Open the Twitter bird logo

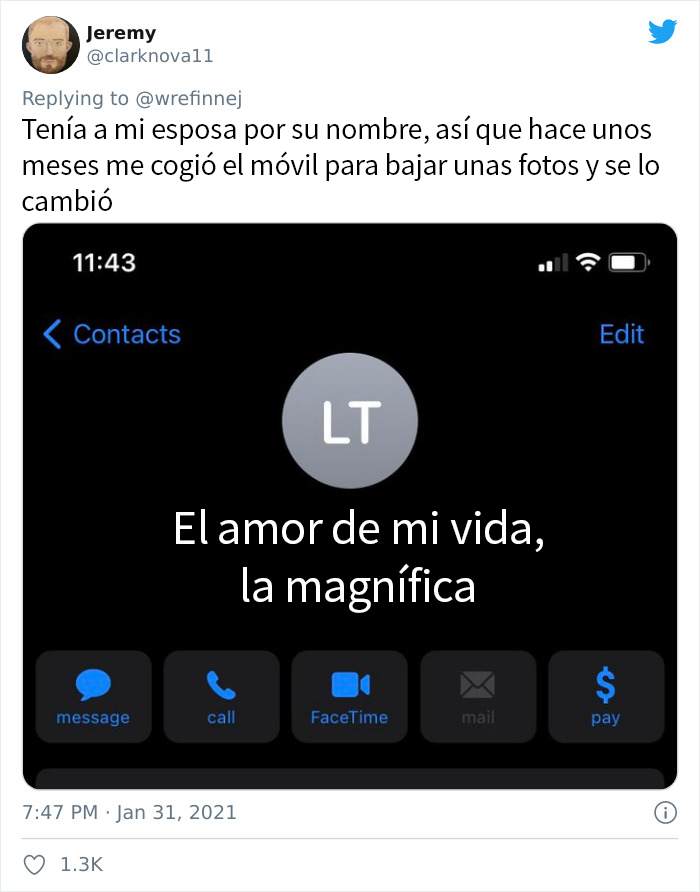[662, 31]
